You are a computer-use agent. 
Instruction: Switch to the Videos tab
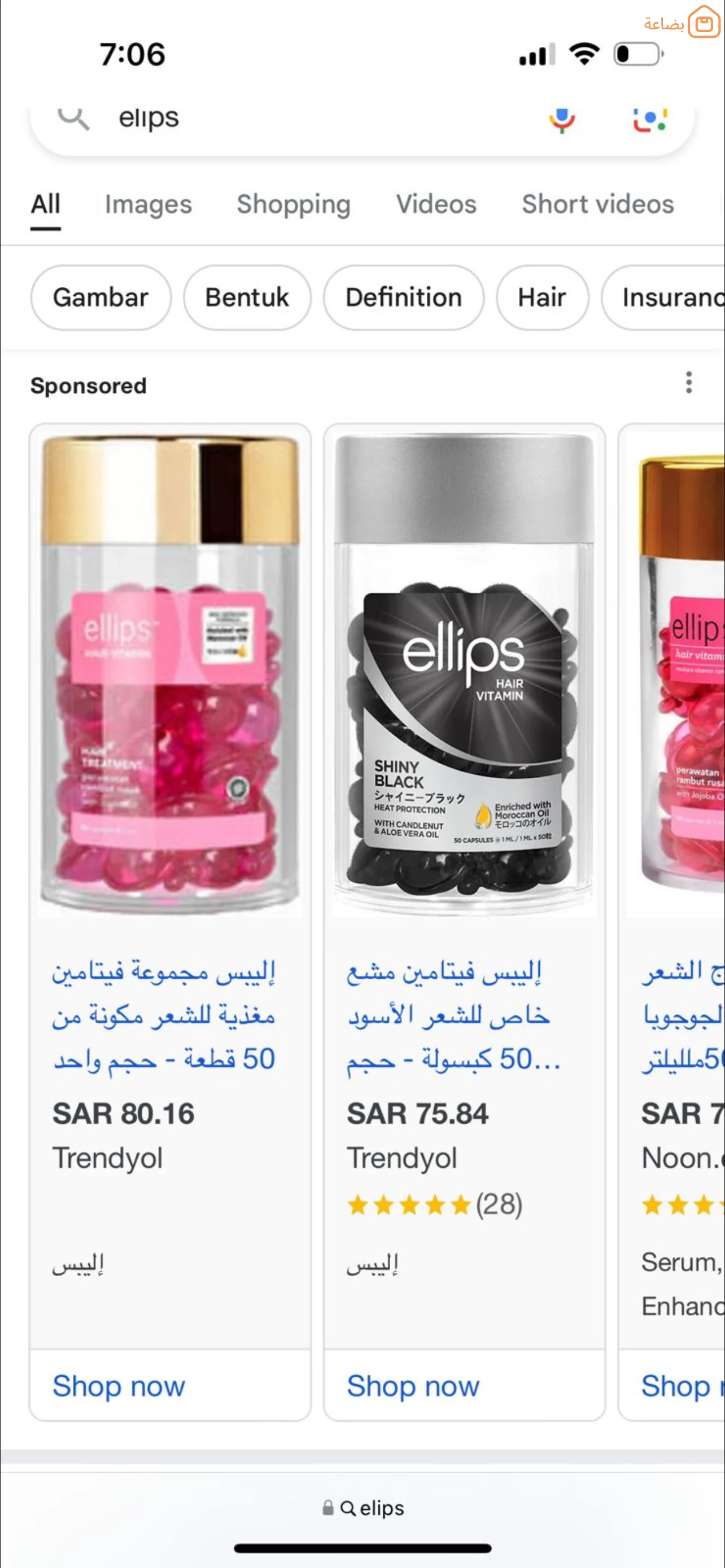click(x=436, y=204)
